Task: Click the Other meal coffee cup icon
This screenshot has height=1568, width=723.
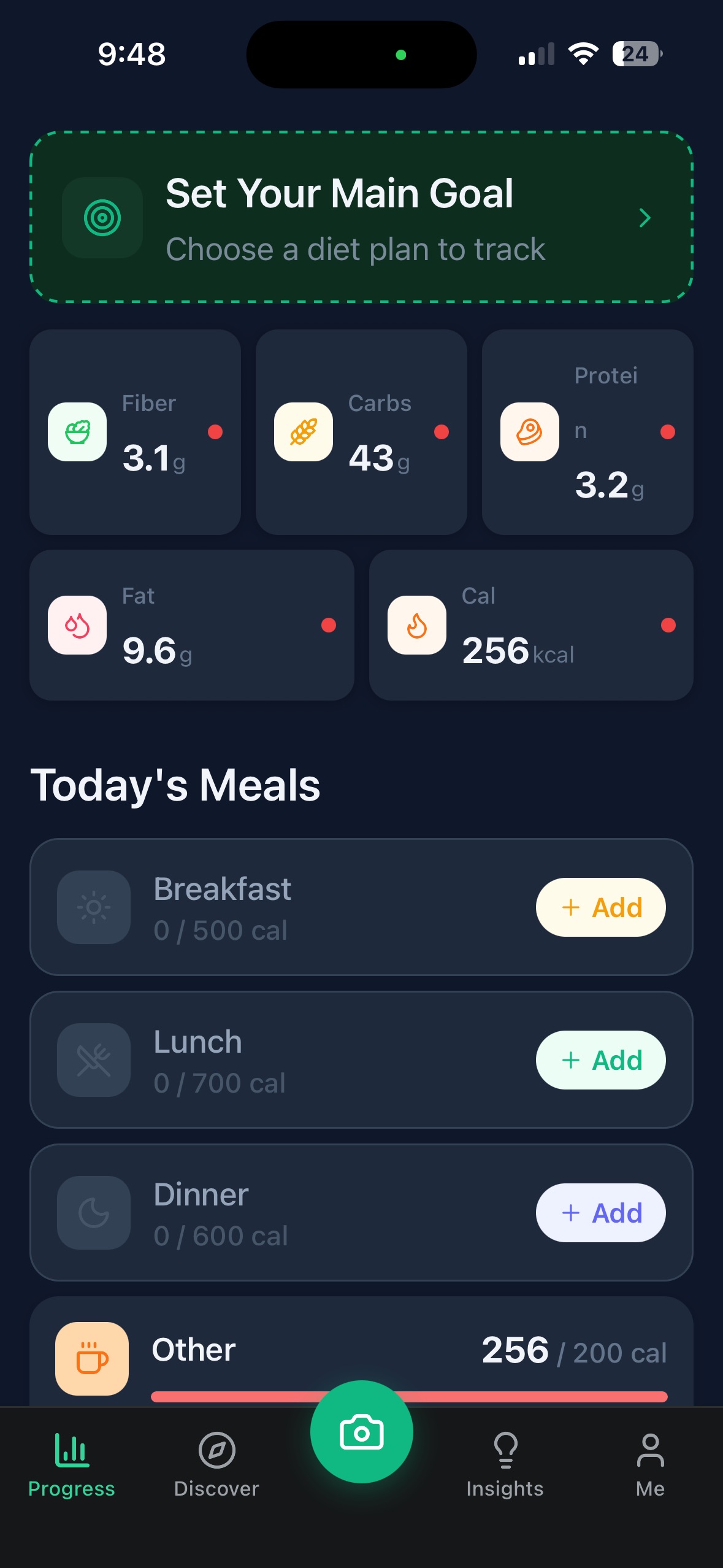Action: pos(91,1358)
